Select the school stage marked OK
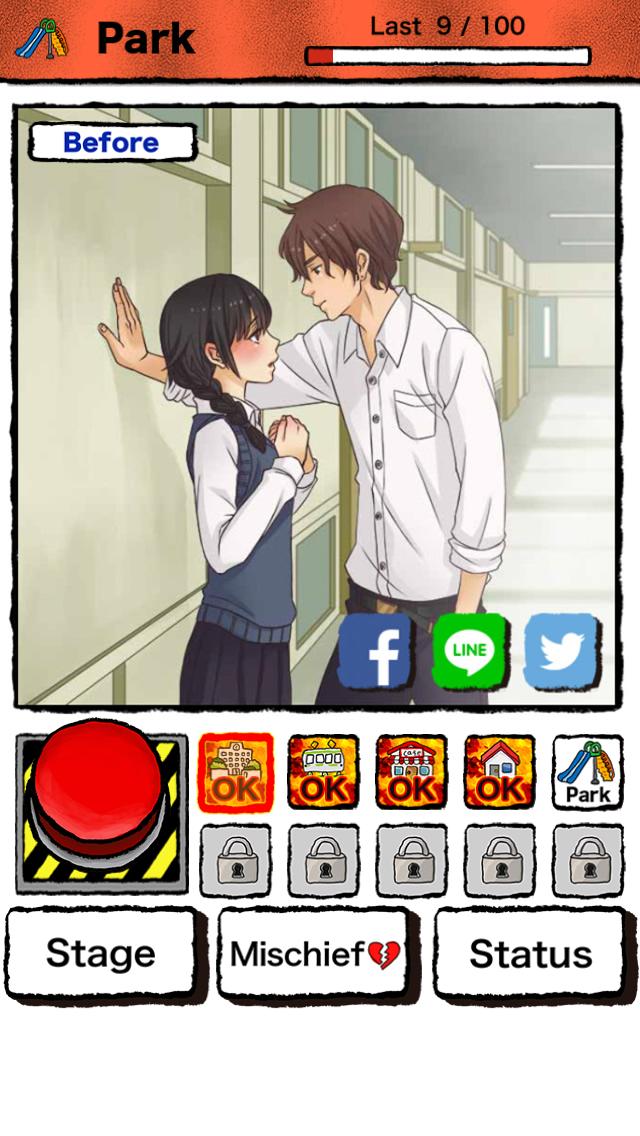This screenshot has width=640, height=1136. point(236,772)
